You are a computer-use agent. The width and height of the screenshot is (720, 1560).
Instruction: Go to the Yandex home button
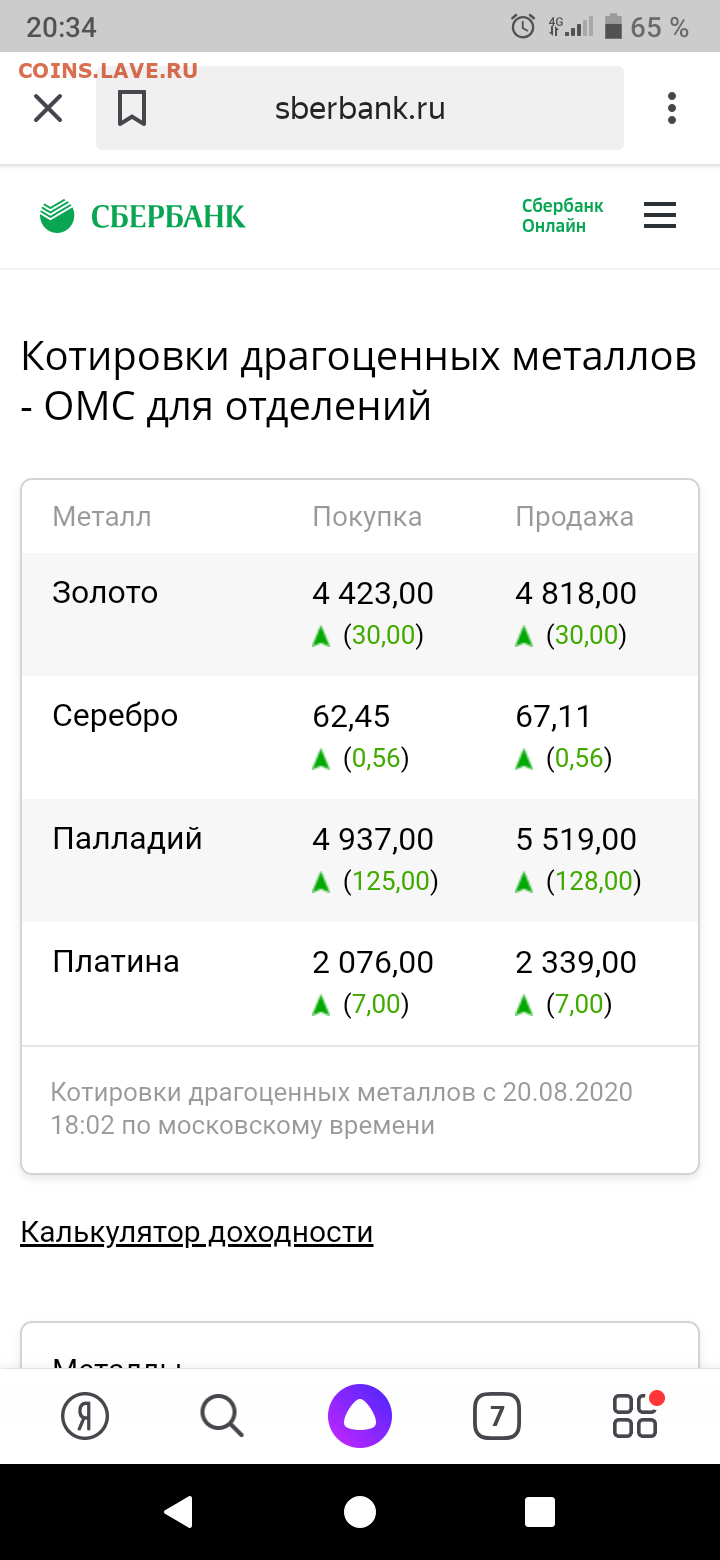tap(85, 1416)
